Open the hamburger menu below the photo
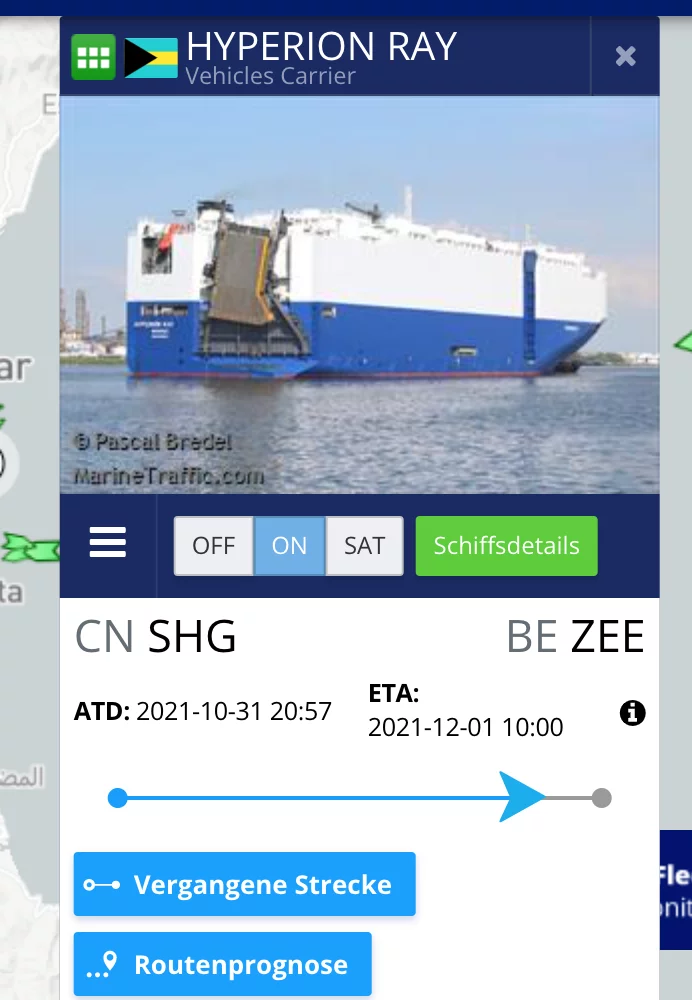This screenshot has width=692, height=1000. (108, 543)
